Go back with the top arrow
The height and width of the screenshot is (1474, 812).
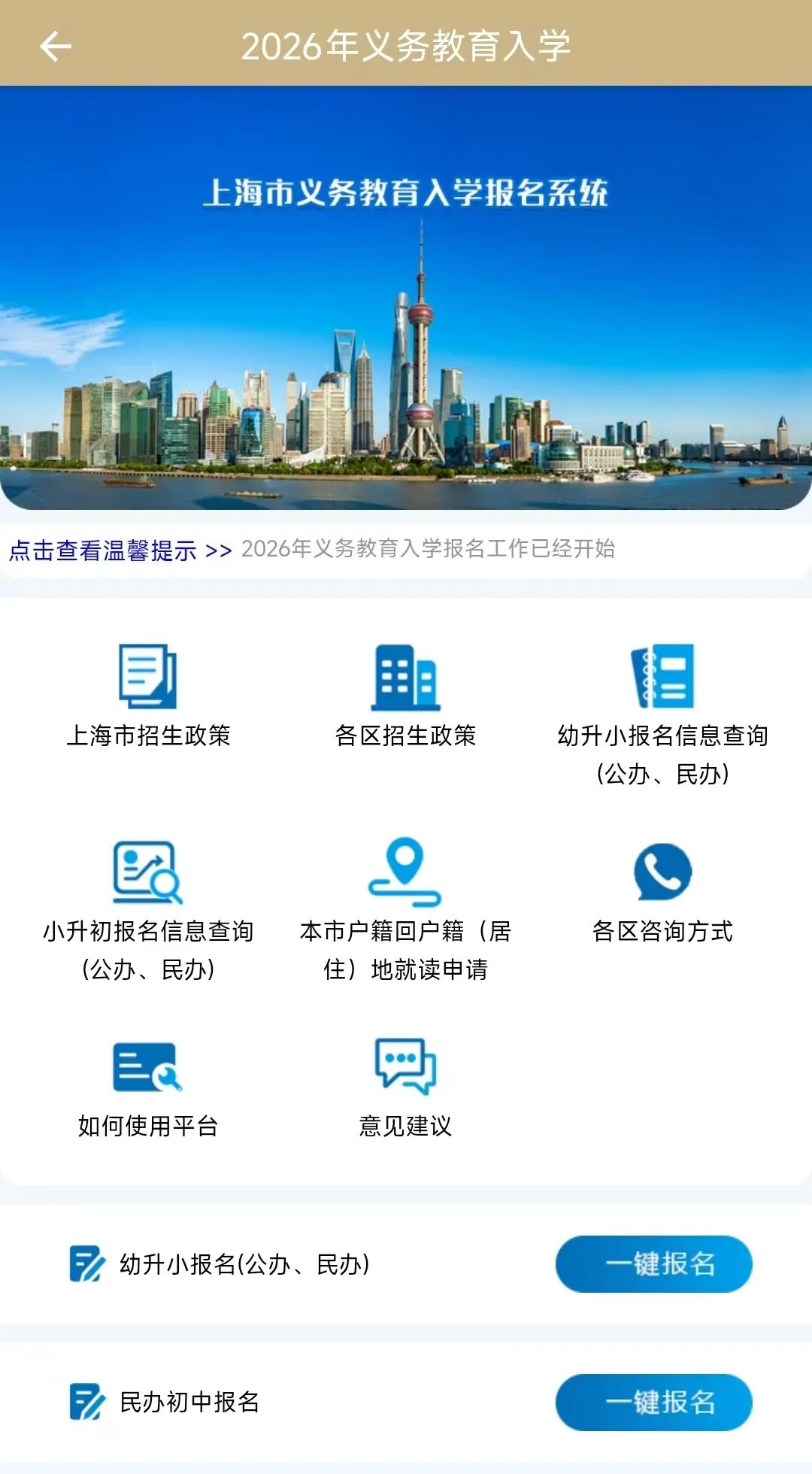(55, 47)
